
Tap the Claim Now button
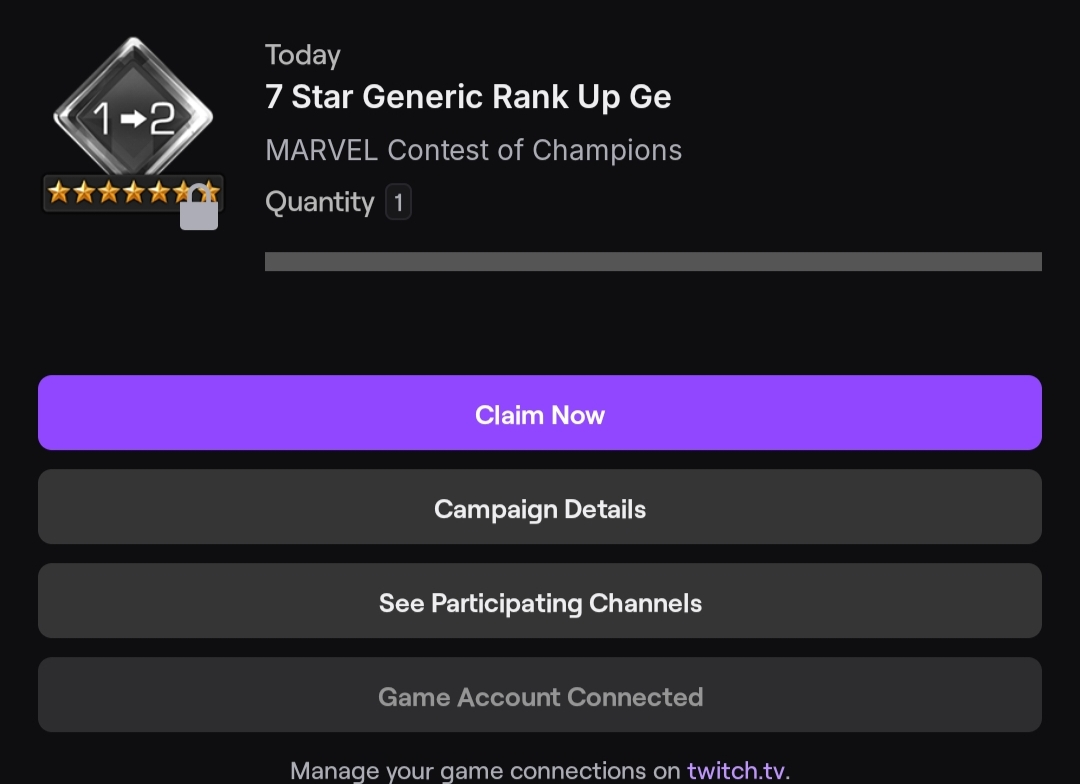tap(540, 413)
